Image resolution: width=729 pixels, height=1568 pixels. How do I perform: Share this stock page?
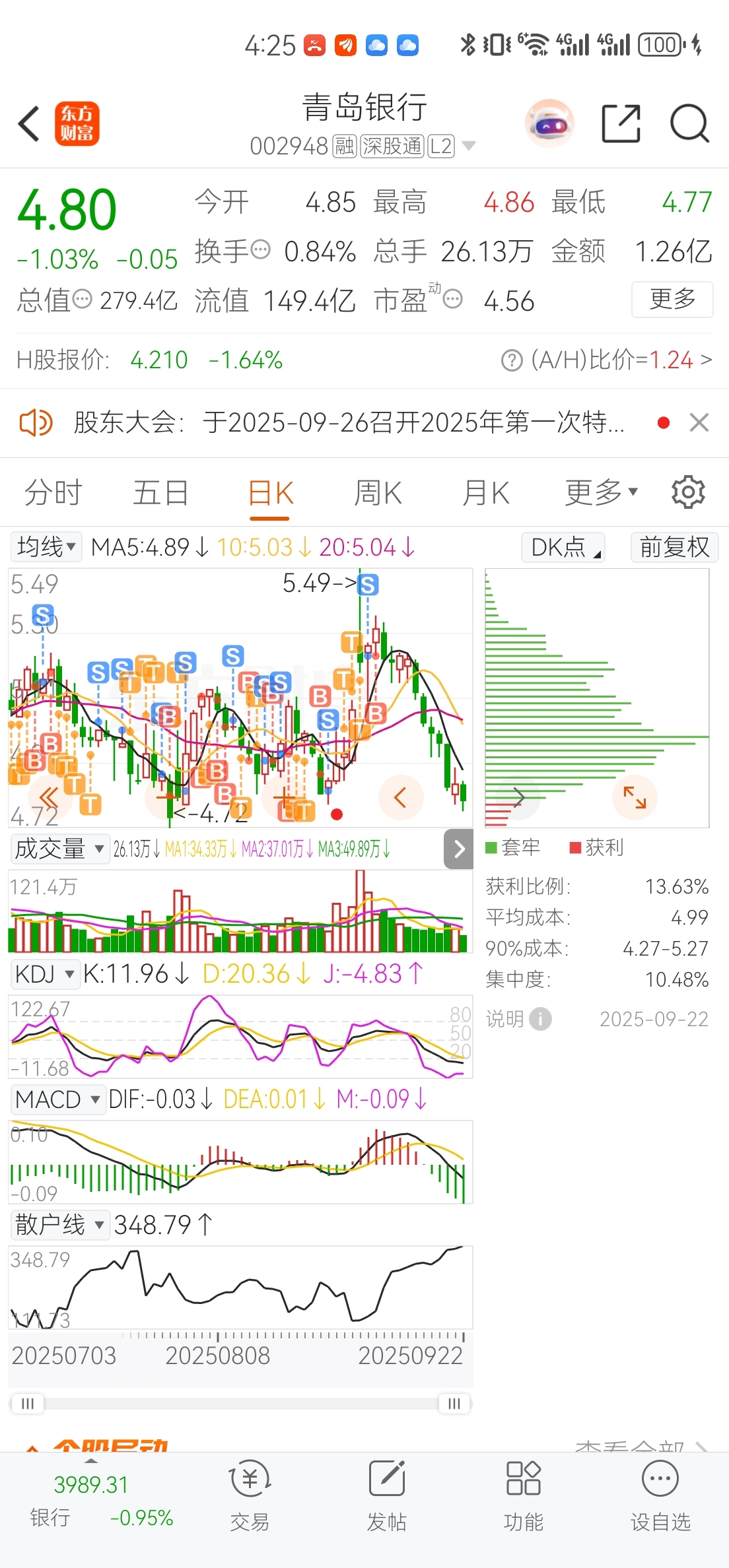pos(621,123)
